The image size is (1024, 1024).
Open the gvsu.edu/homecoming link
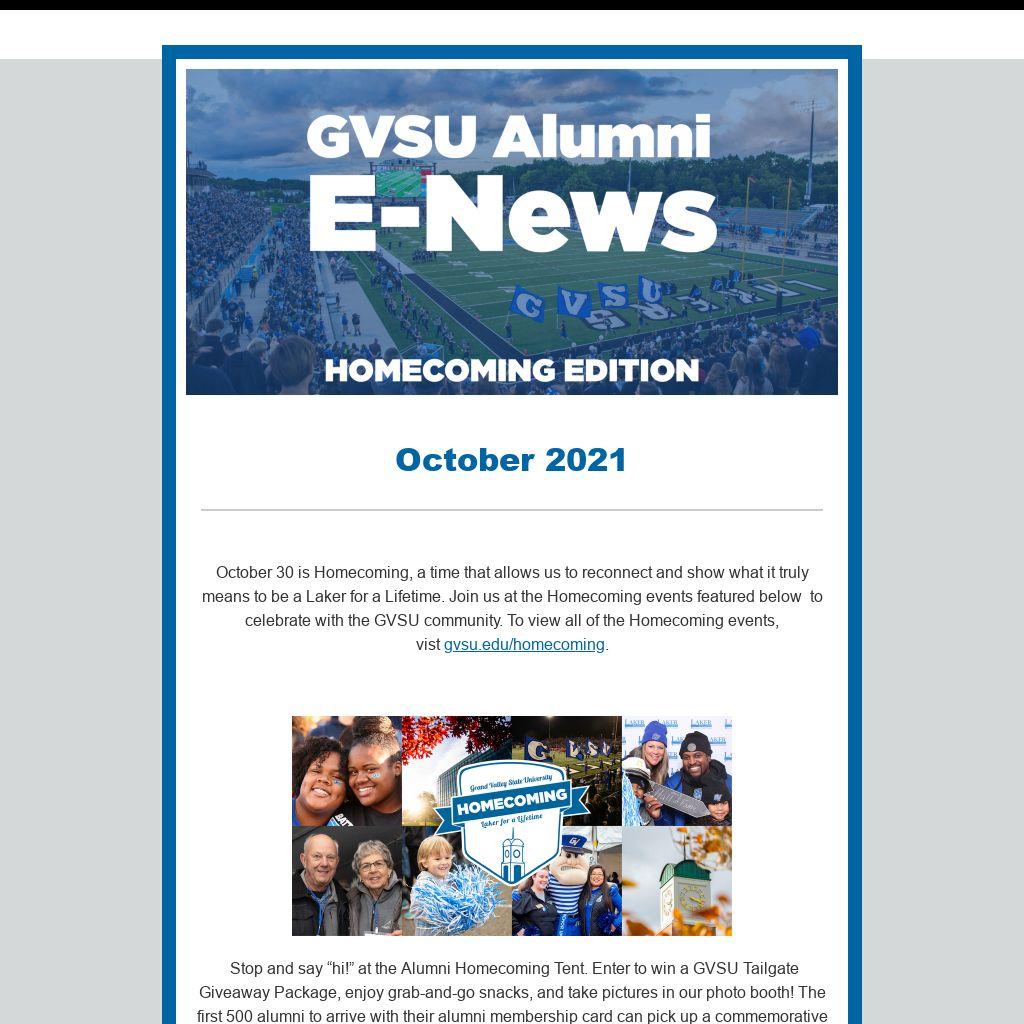pos(524,645)
